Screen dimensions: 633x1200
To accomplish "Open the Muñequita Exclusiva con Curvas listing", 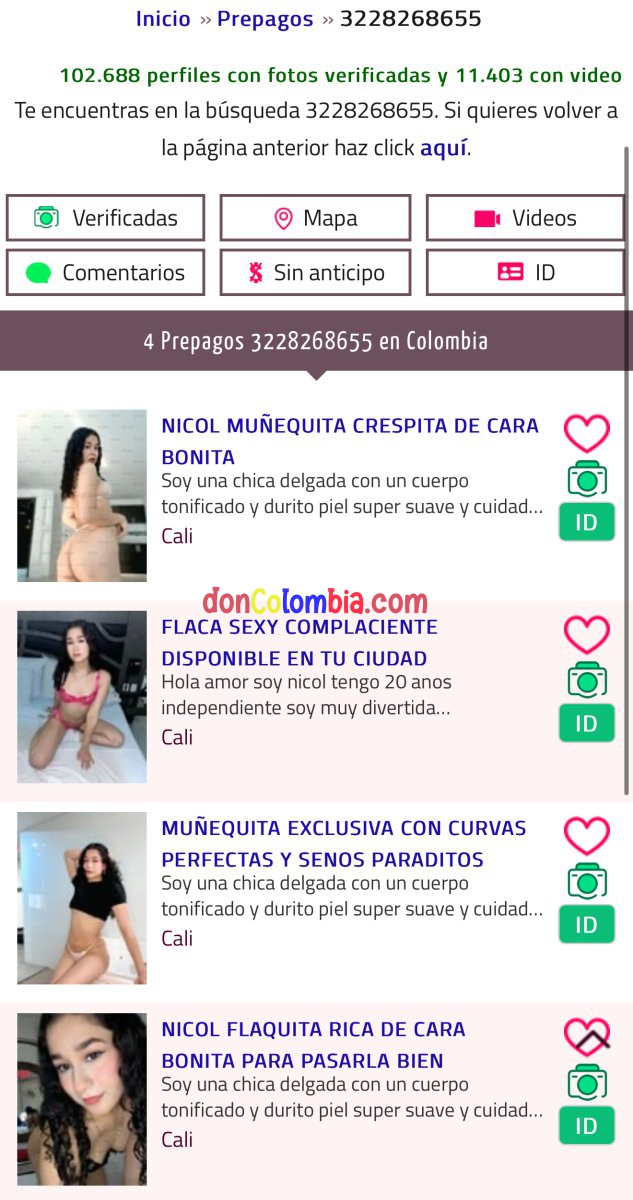I will click(x=343, y=843).
